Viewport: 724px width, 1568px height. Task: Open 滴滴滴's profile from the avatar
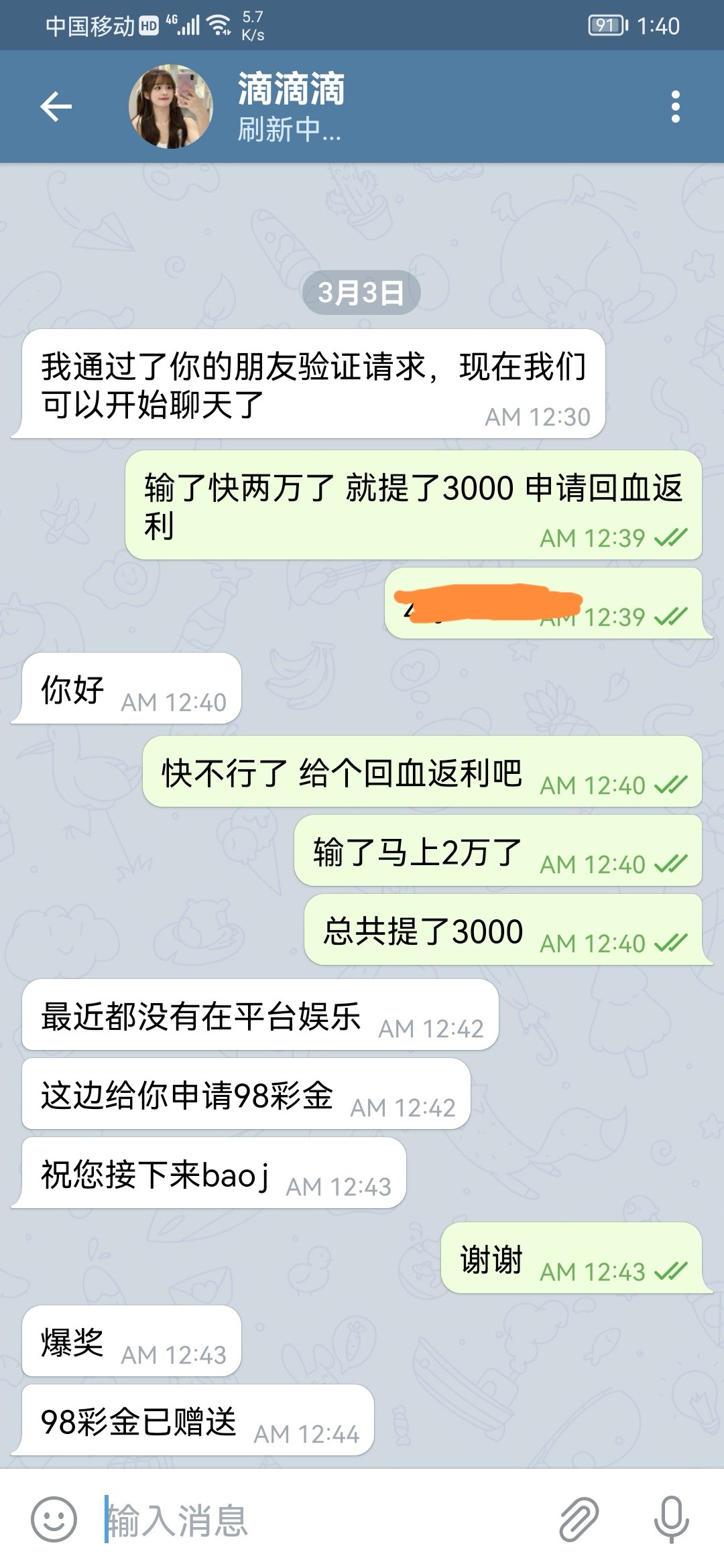(x=171, y=107)
